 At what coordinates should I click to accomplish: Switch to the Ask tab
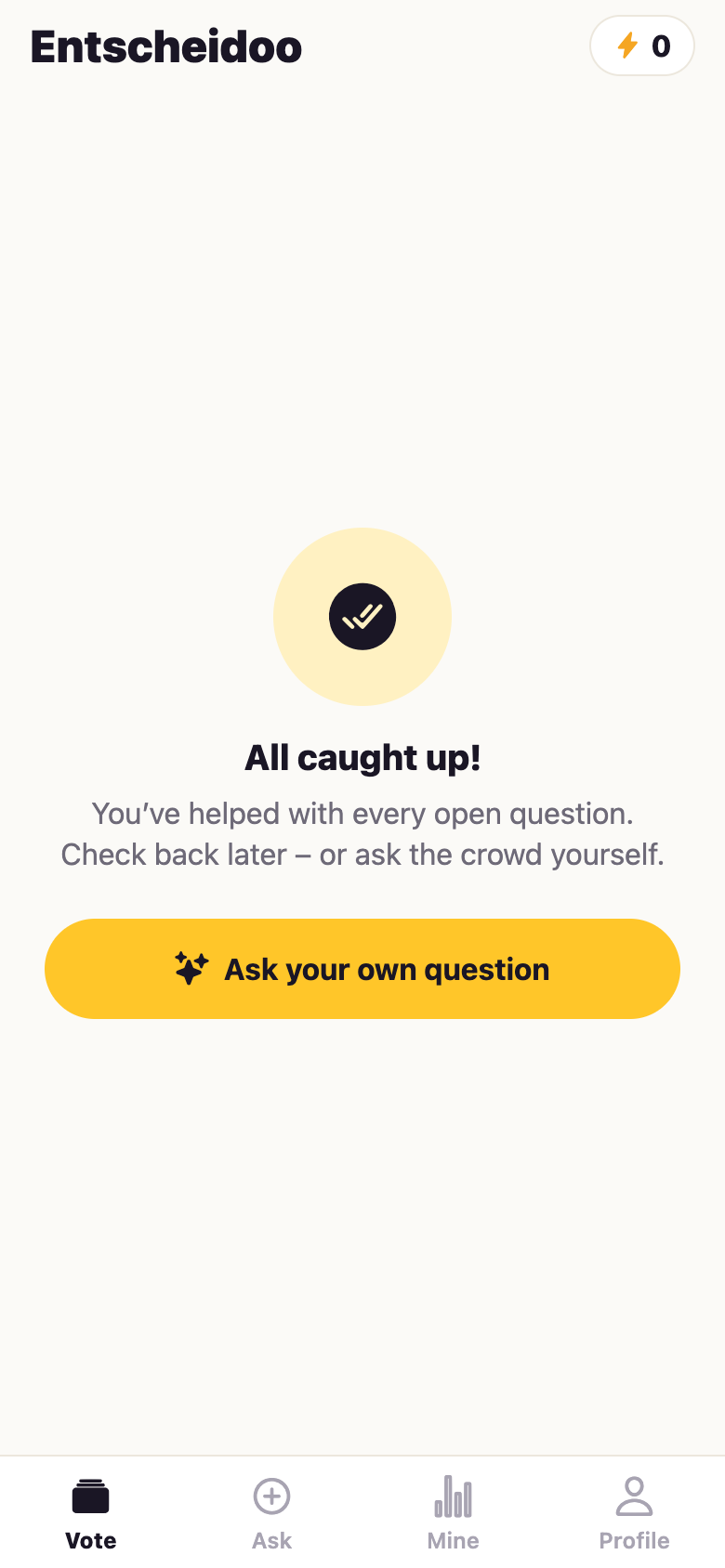coord(272,1513)
